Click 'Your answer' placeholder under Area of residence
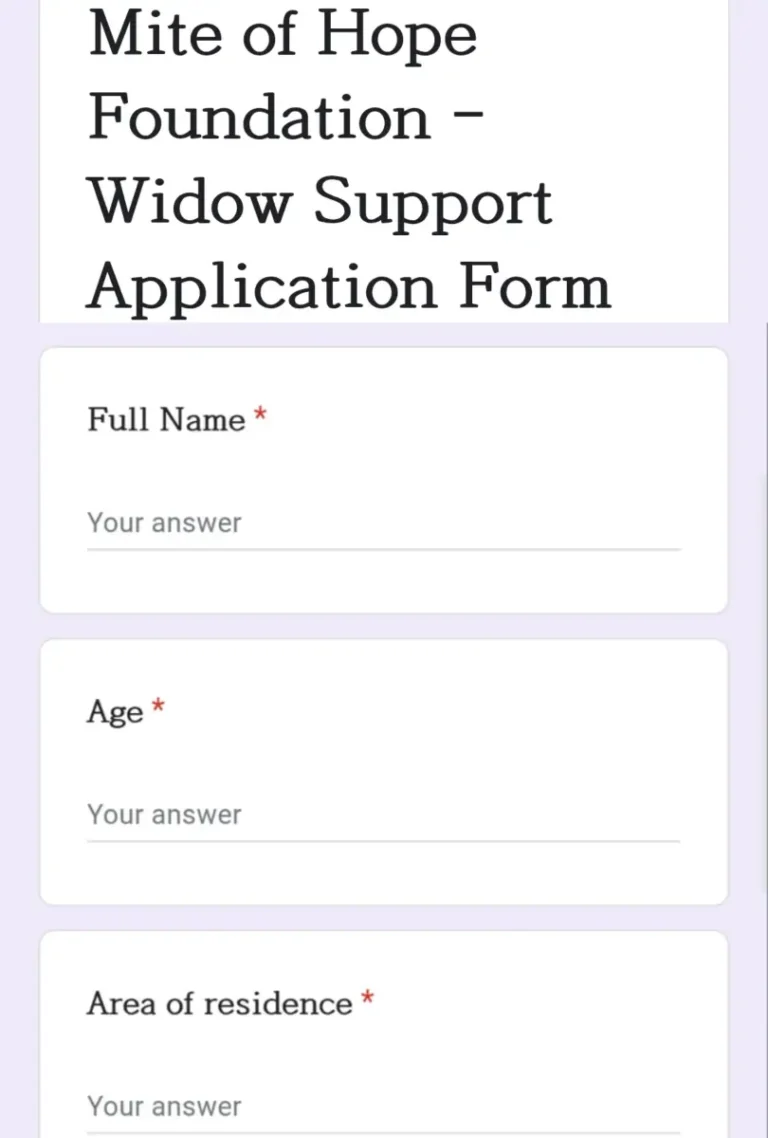Screen dimensions: 768x1138 164,1107
